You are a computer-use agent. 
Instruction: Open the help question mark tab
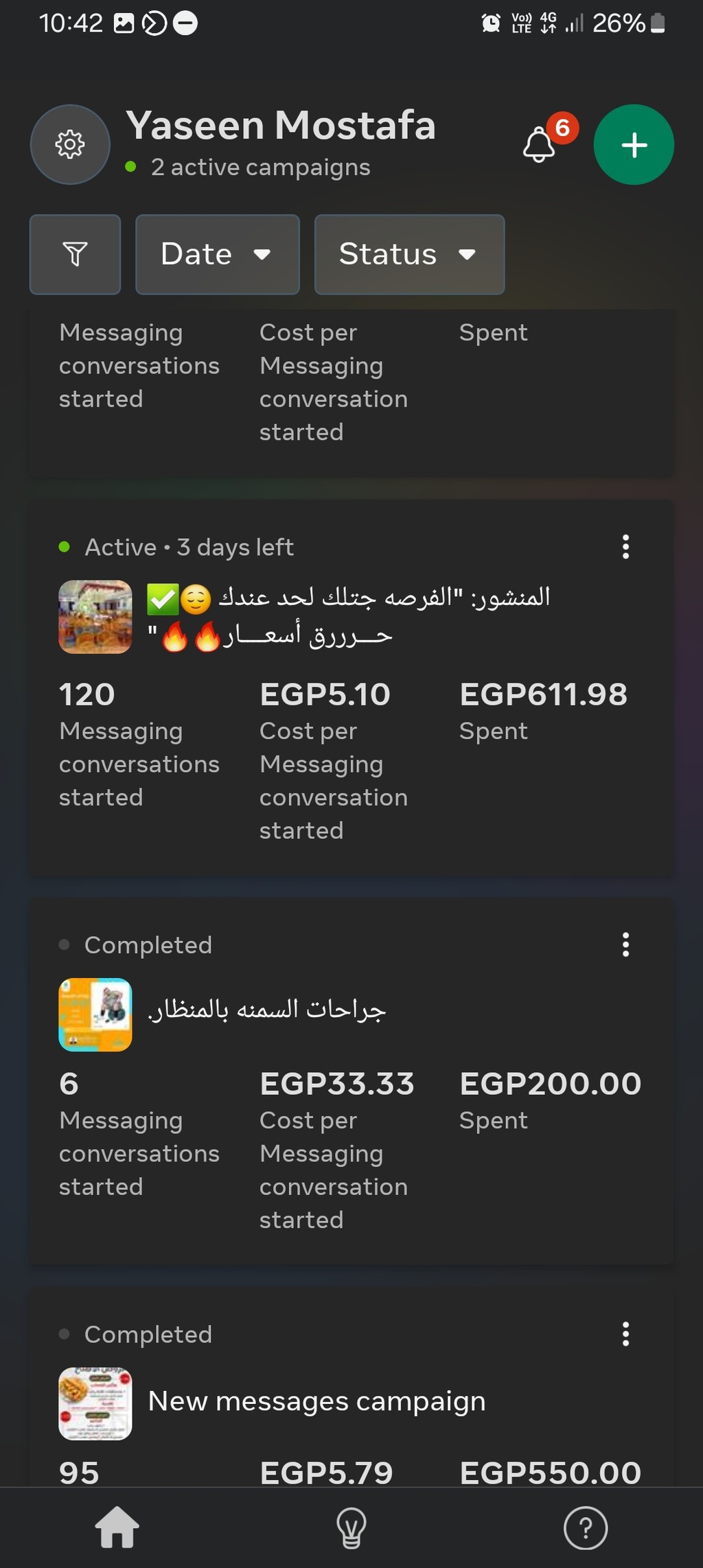tap(586, 1528)
